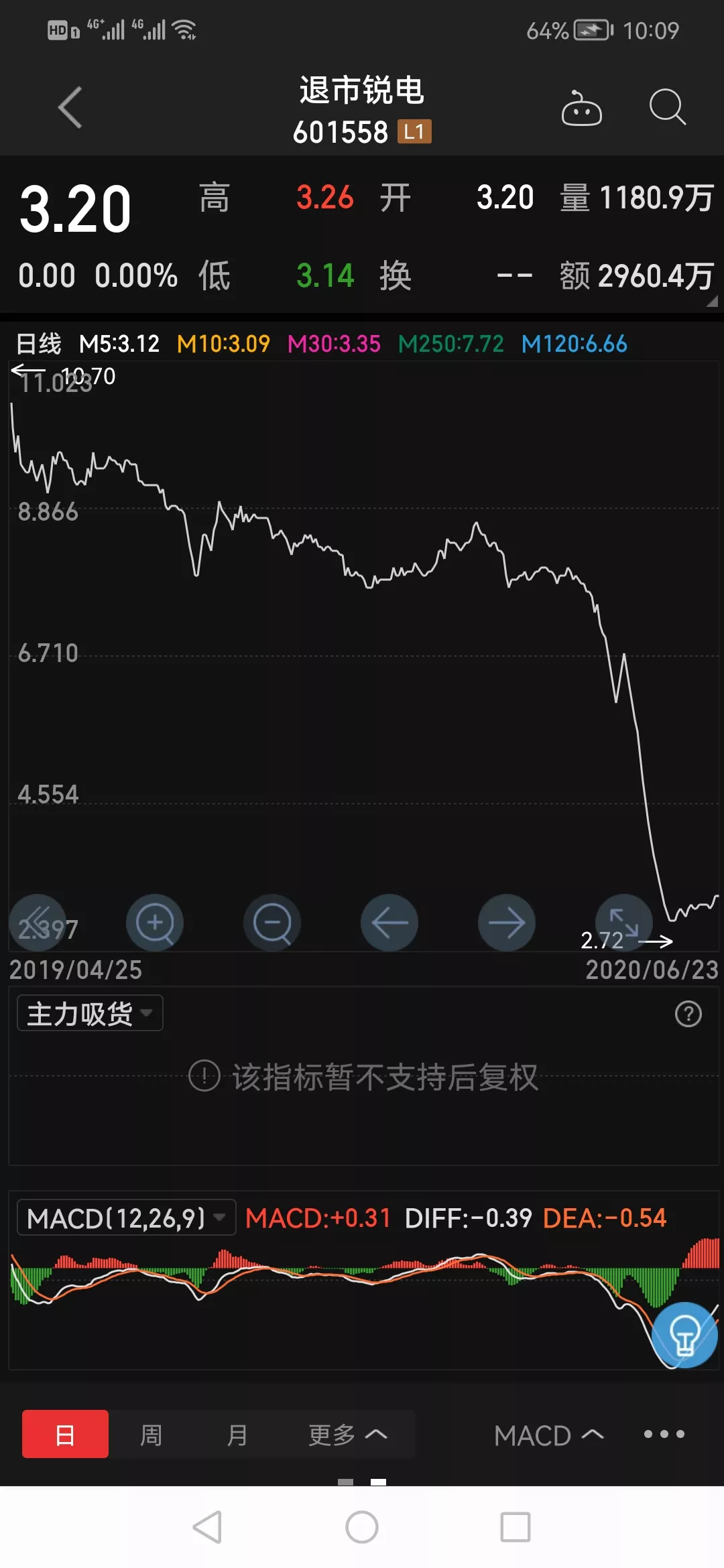Viewport: 724px width, 1568px height.
Task: Open the robot assistant icon
Action: pyautogui.click(x=581, y=108)
